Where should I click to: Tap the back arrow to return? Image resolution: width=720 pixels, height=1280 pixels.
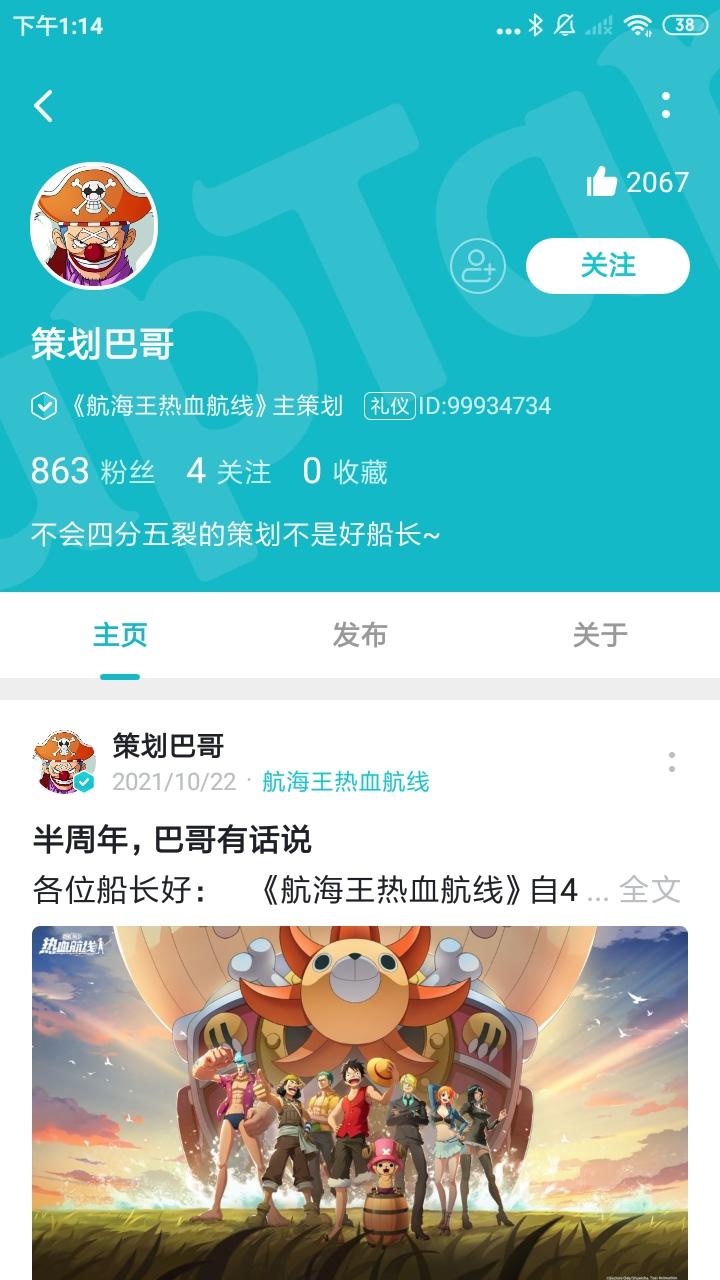(x=43, y=104)
